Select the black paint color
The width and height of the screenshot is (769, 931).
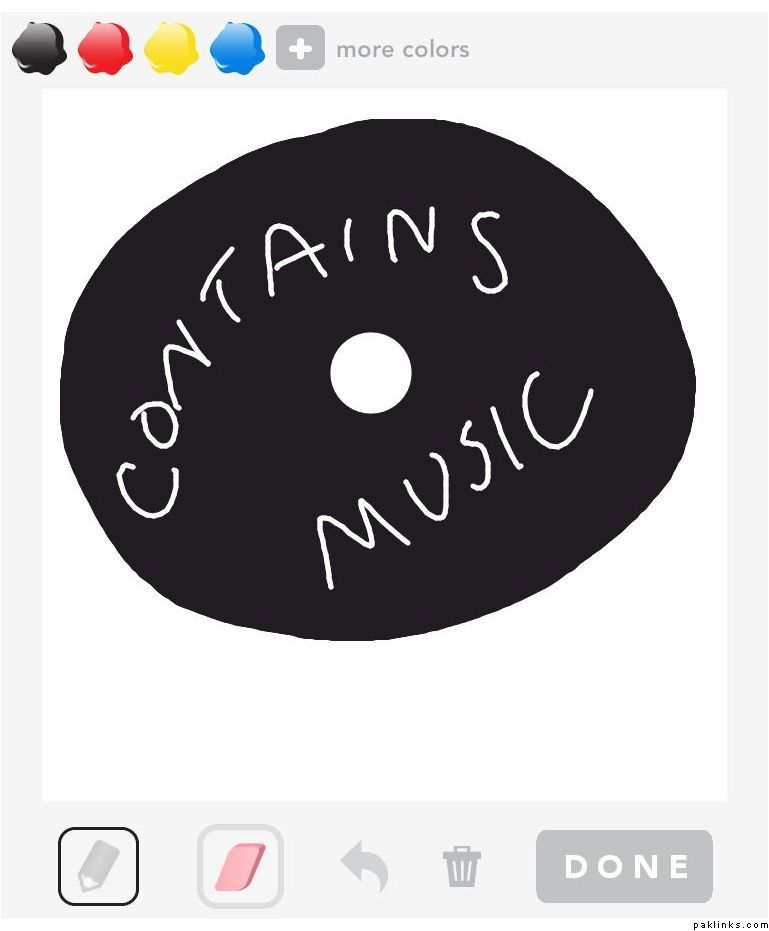coord(39,48)
